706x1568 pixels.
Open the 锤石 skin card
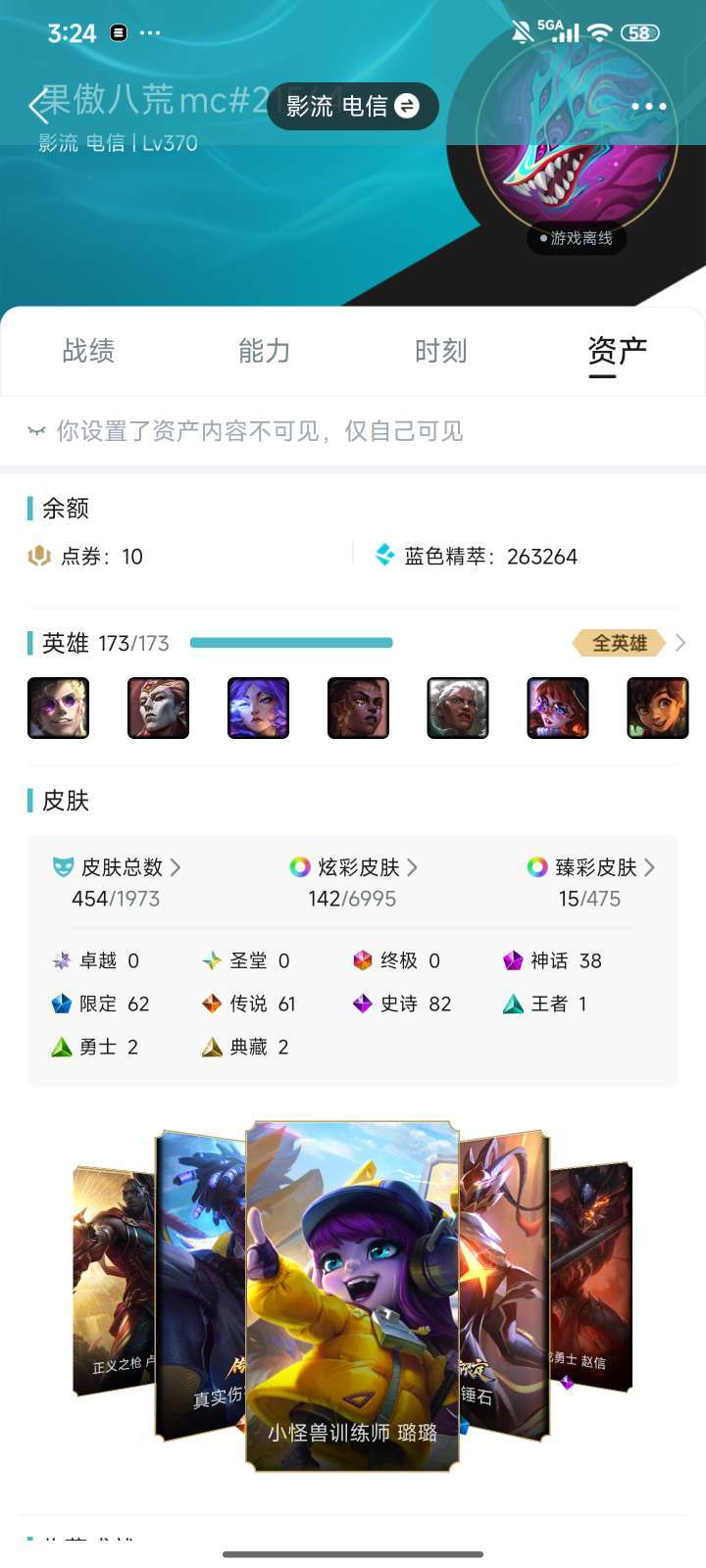(504, 1284)
